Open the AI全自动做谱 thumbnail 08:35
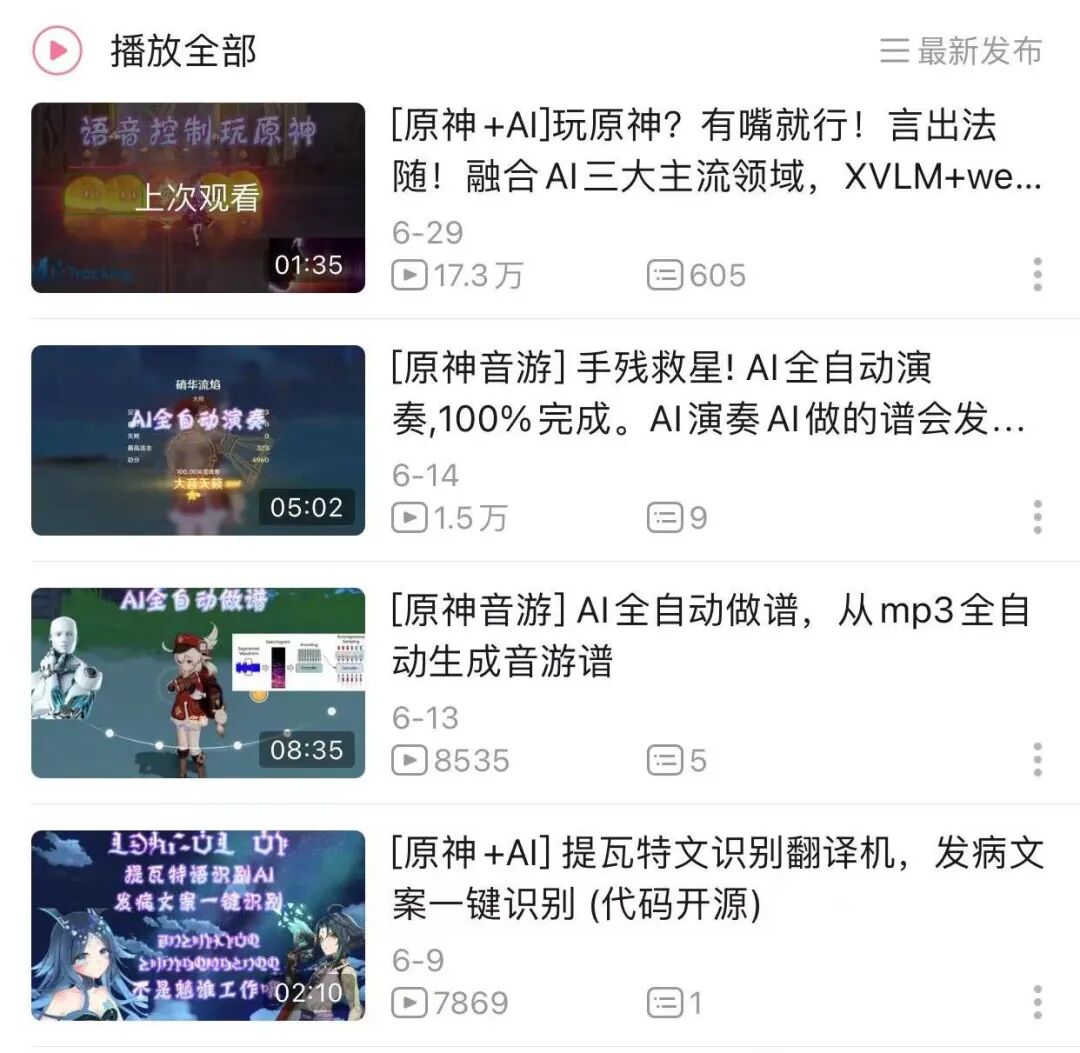The width and height of the screenshot is (1080, 1053). pyautogui.click(x=198, y=683)
